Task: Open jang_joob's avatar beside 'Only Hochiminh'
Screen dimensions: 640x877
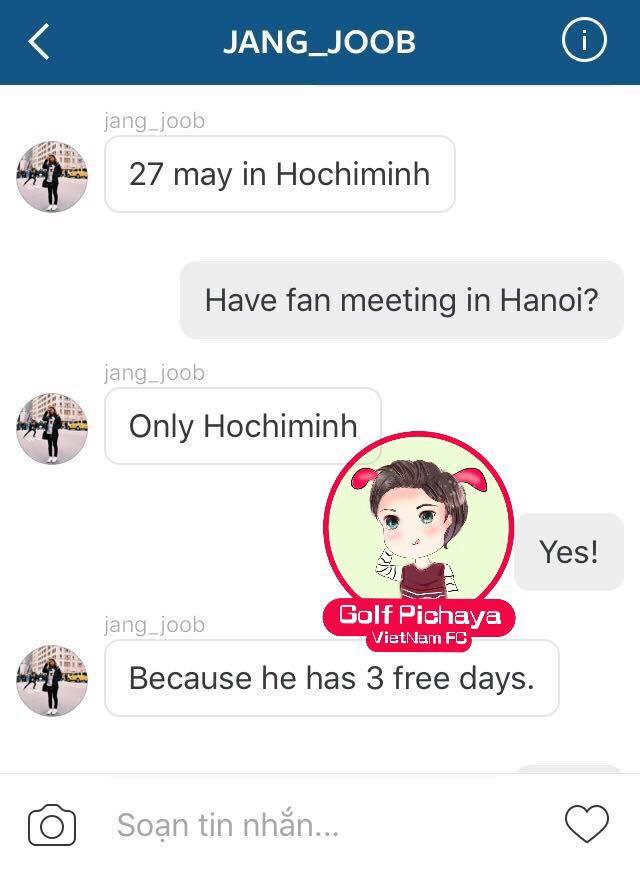Action: click(x=52, y=427)
